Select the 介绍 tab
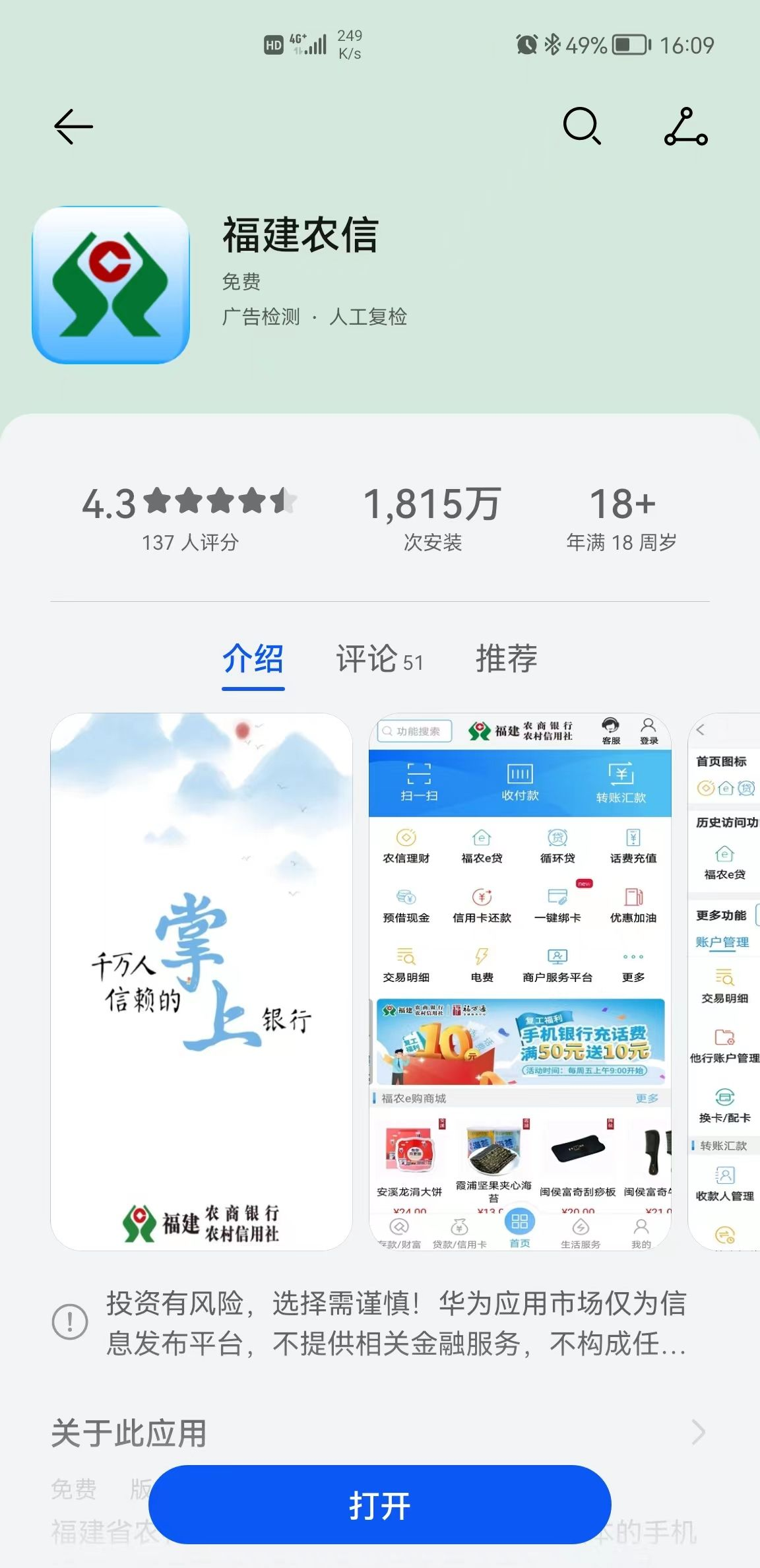Image resolution: width=760 pixels, height=1568 pixels. tap(253, 659)
